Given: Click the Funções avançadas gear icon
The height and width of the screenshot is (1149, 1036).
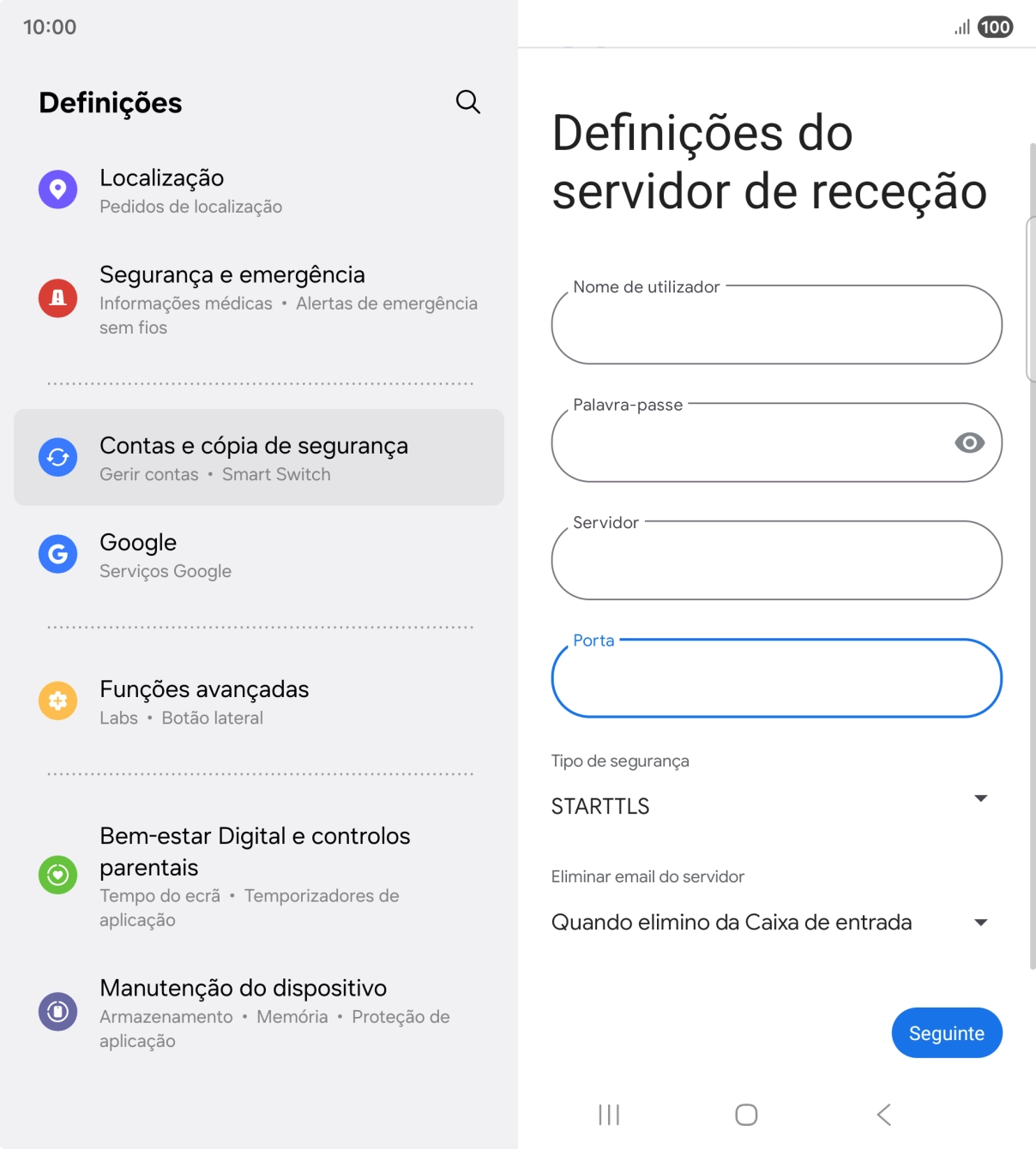Looking at the screenshot, I should 57,701.
